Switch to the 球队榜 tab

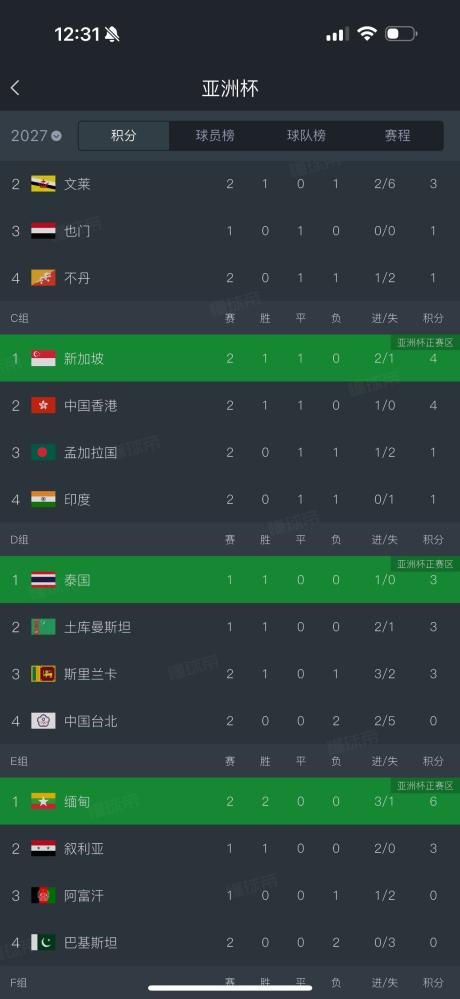306,136
